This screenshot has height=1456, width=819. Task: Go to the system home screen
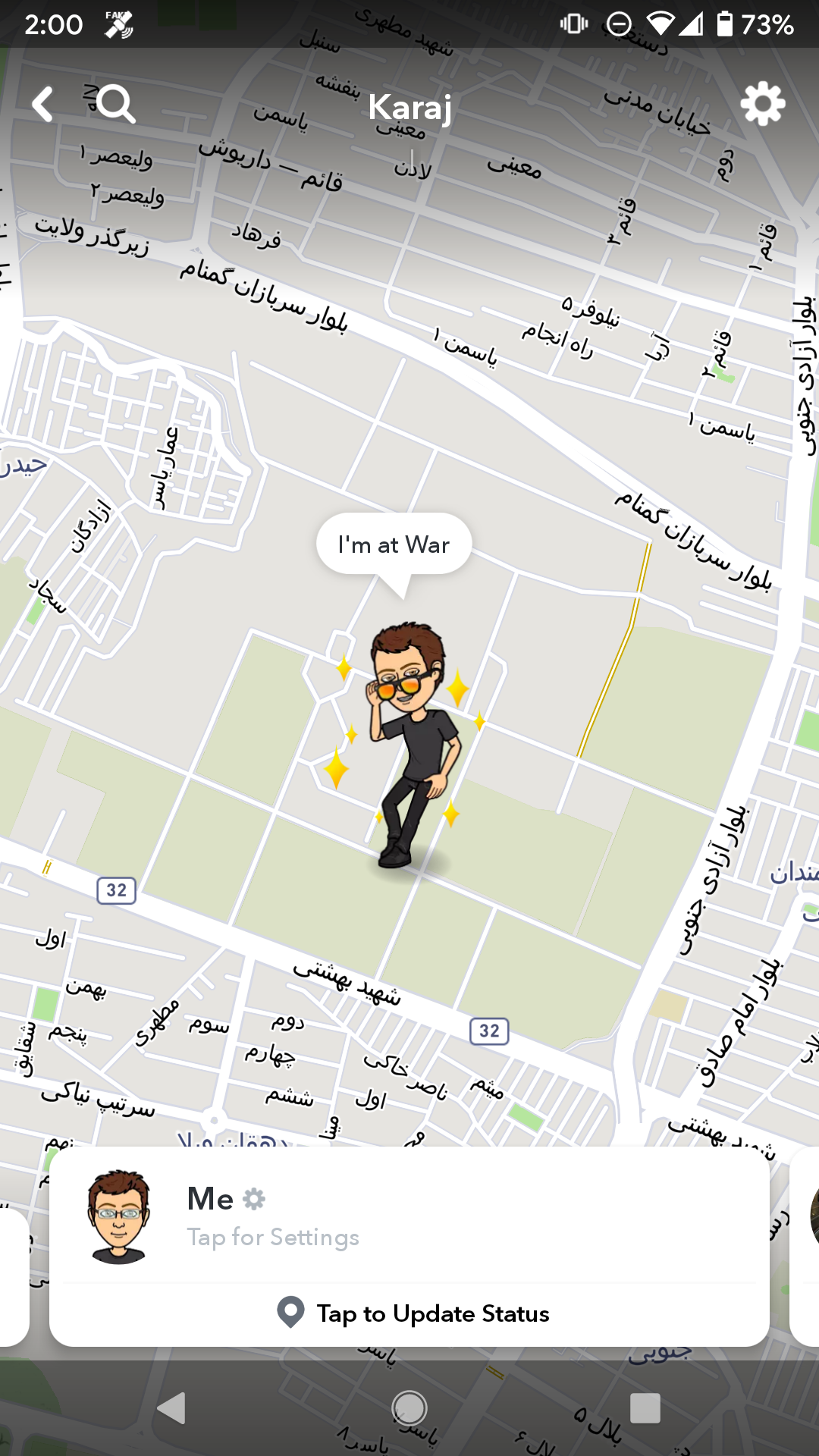pyautogui.click(x=409, y=1409)
